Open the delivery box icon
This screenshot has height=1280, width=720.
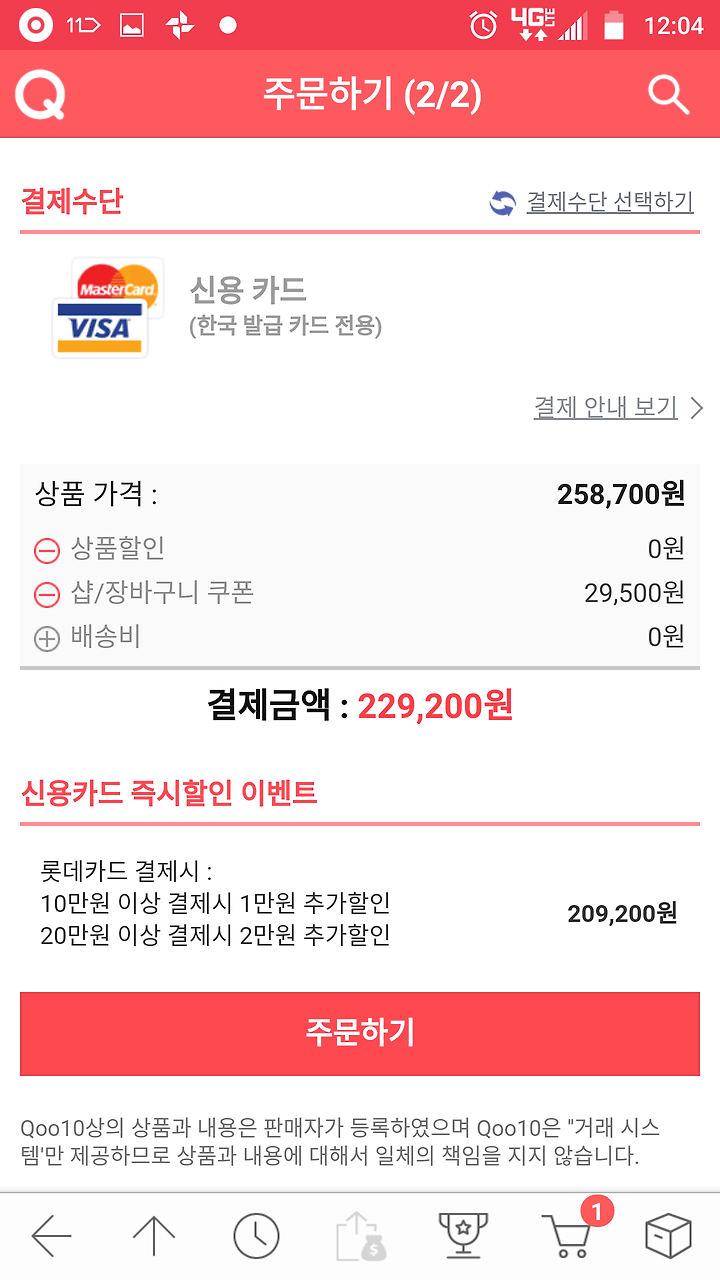point(668,1236)
